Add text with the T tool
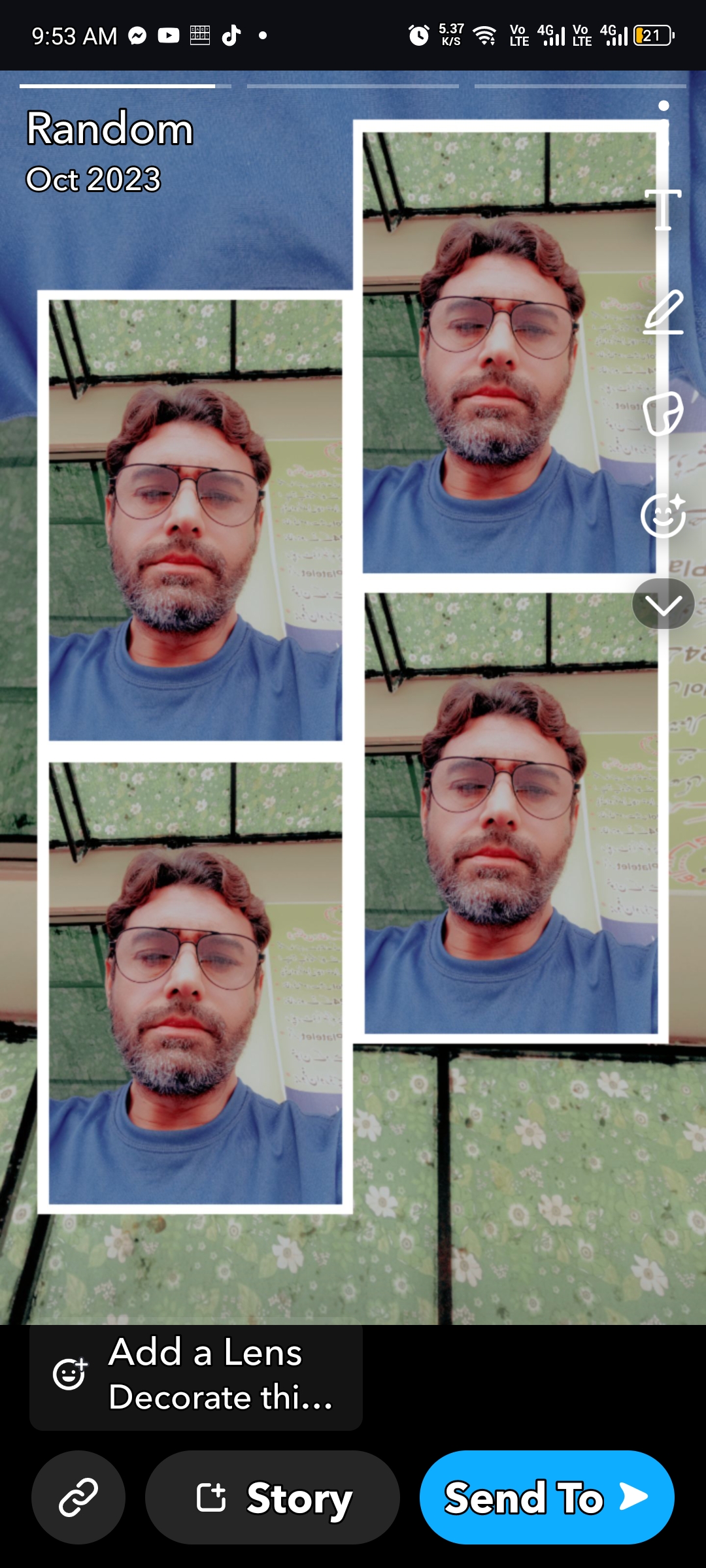 click(x=664, y=210)
